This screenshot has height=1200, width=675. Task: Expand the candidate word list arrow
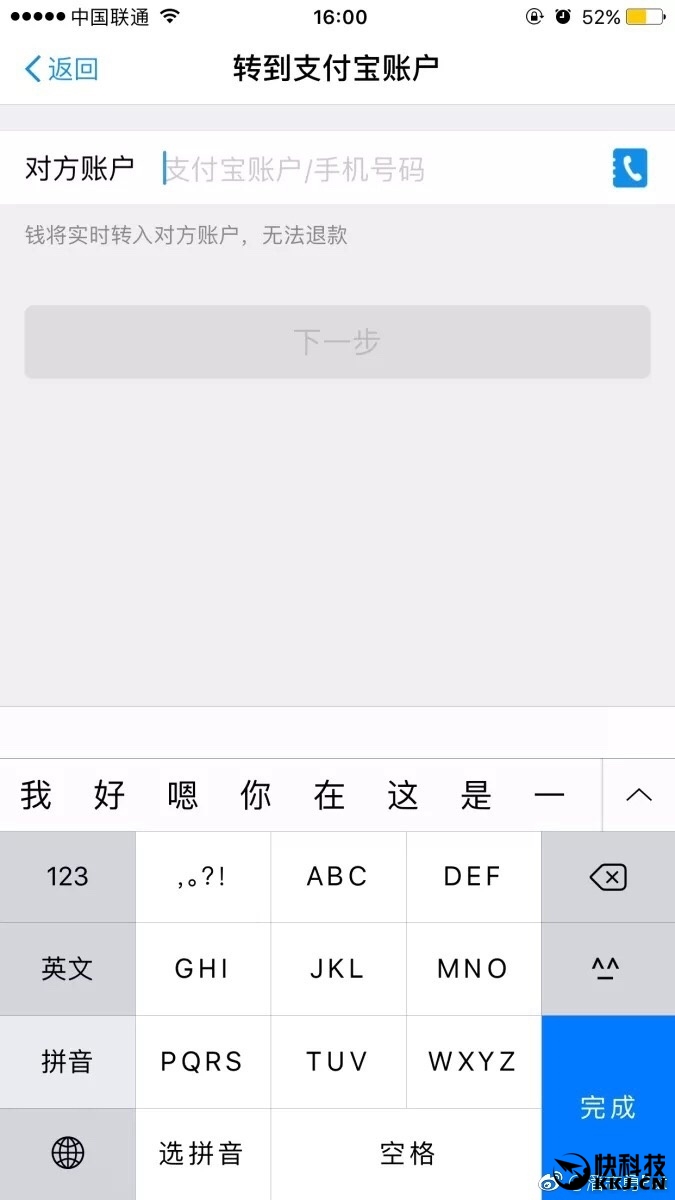tap(638, 795)
